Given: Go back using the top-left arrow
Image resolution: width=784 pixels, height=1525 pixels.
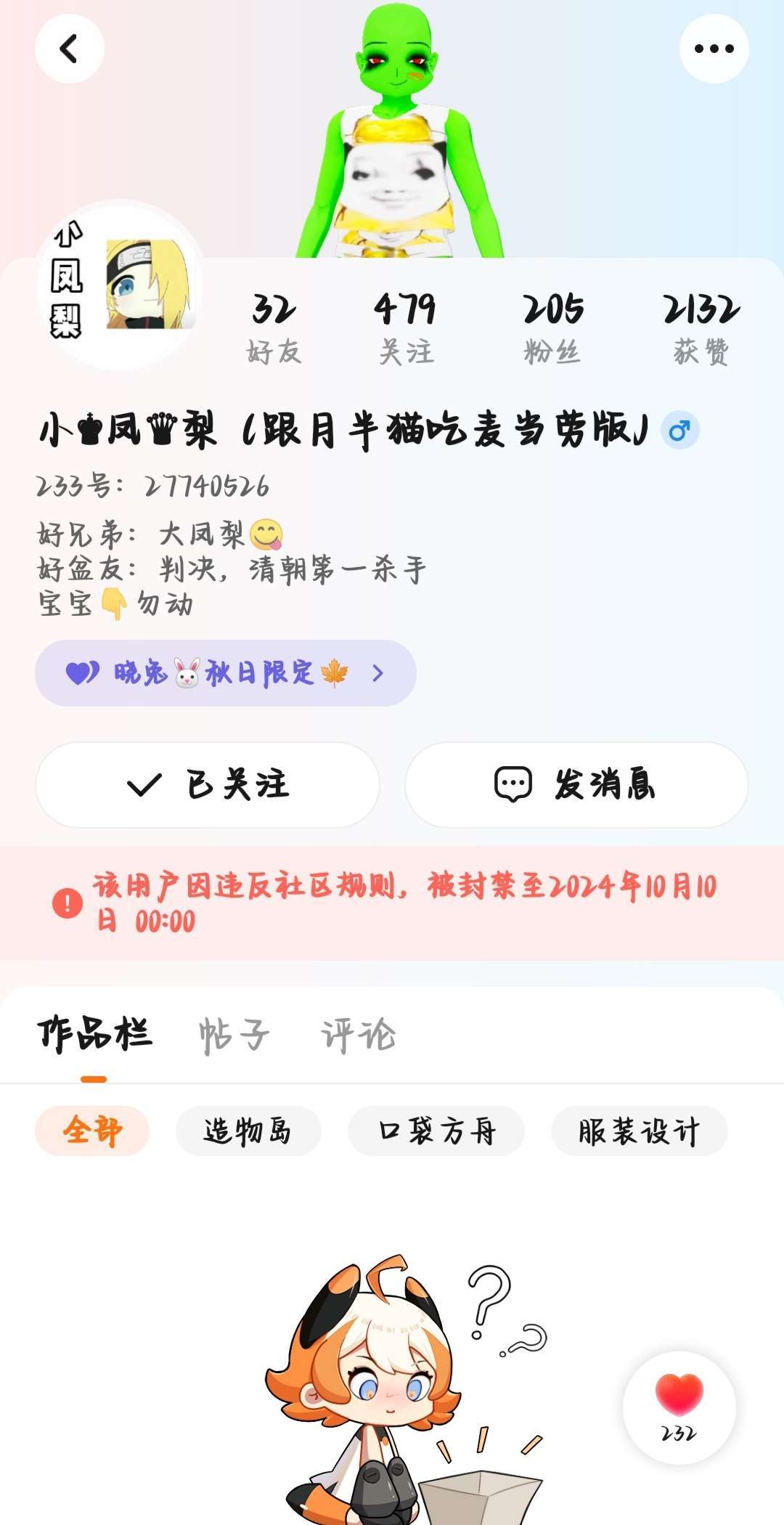Looking at the screenshot, I should (x=69, y=49).
